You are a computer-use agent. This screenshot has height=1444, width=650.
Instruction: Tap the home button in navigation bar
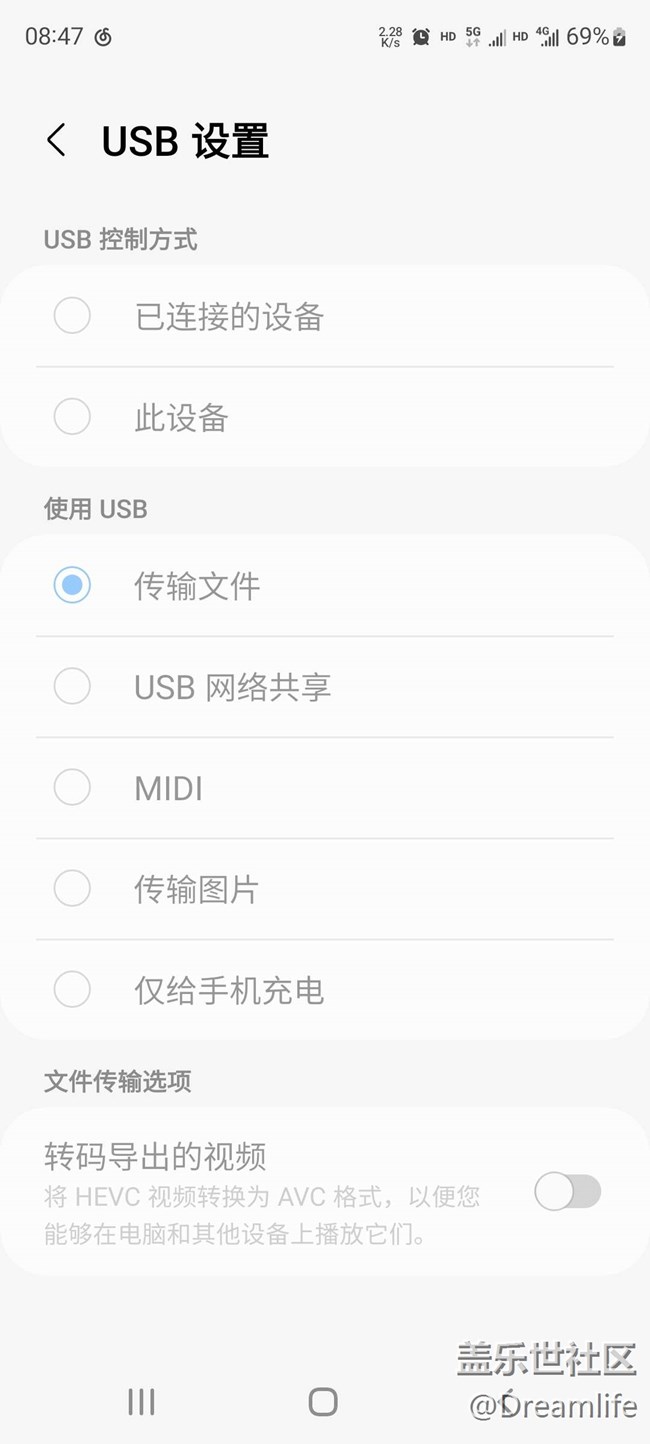point(323,1402)
